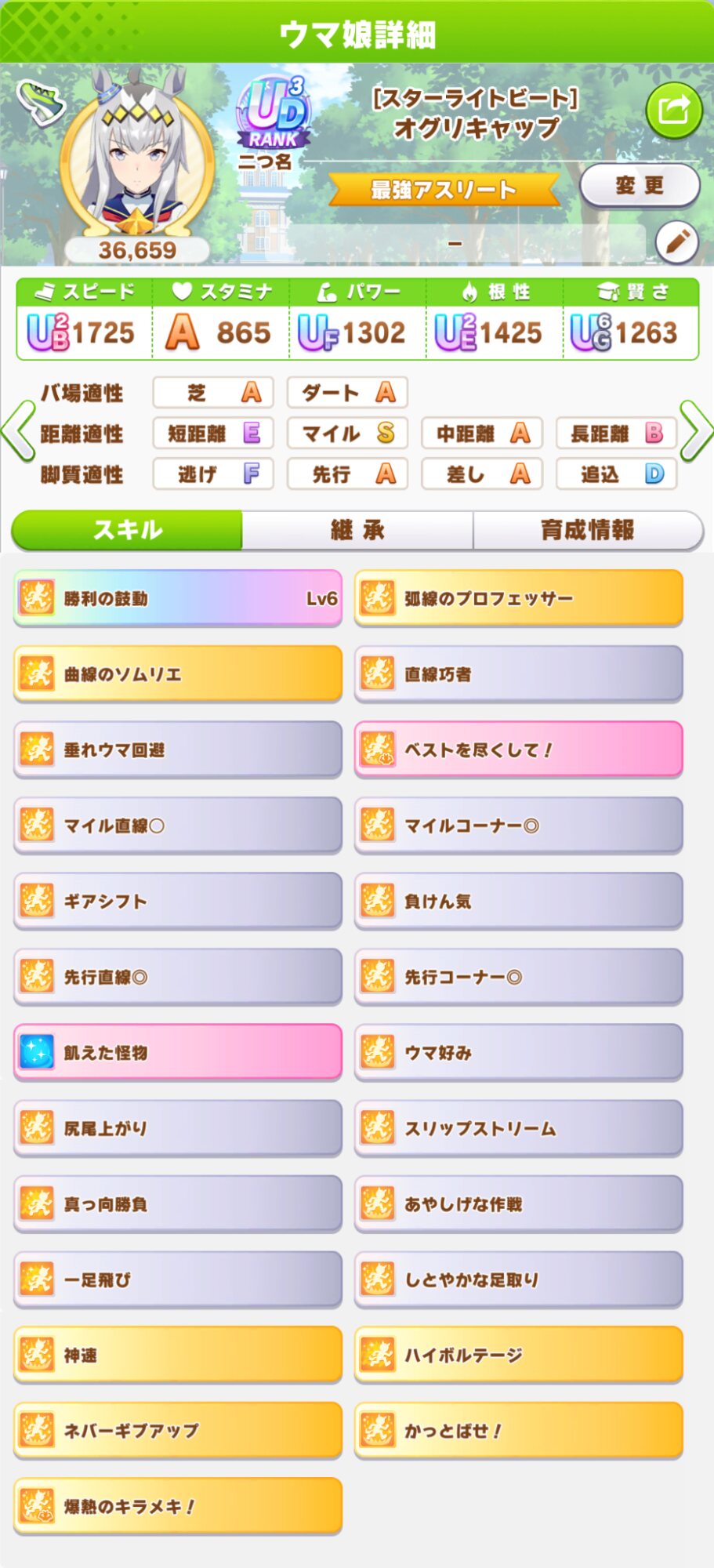
Task: View the スリップストリーム skill
Action: tap(519, 1128)
